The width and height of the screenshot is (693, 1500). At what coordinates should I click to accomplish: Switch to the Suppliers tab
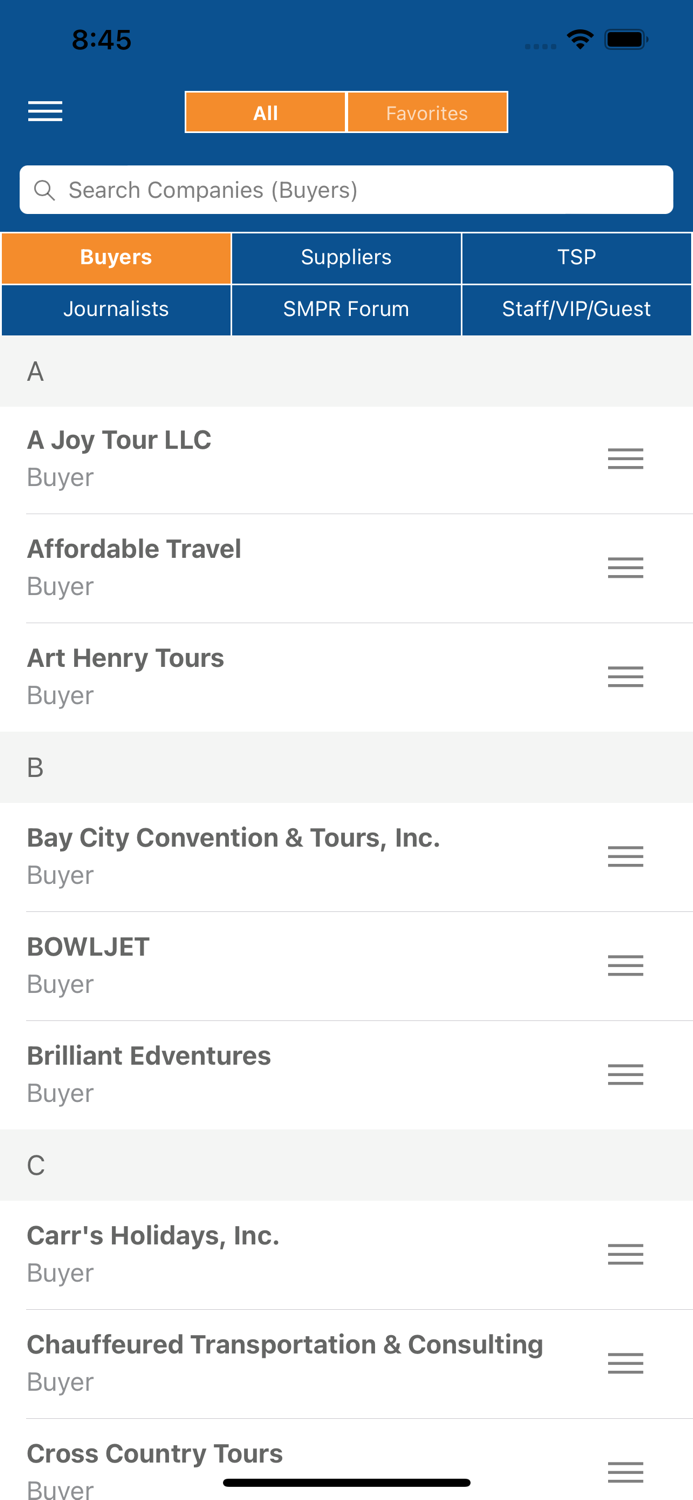coord(346,258)
